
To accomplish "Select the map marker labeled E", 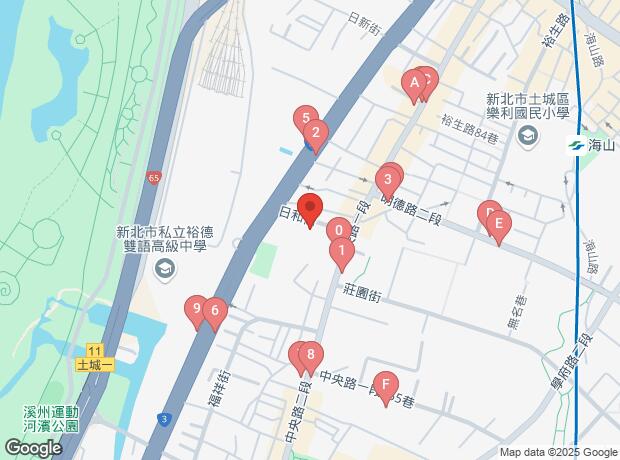I will point(498,227).
